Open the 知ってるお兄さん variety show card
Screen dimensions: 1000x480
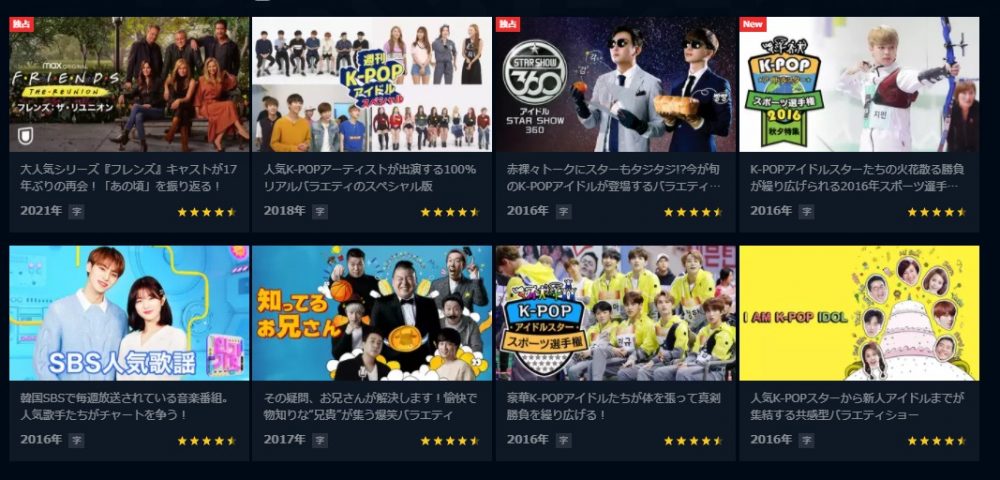pos(372,313)
